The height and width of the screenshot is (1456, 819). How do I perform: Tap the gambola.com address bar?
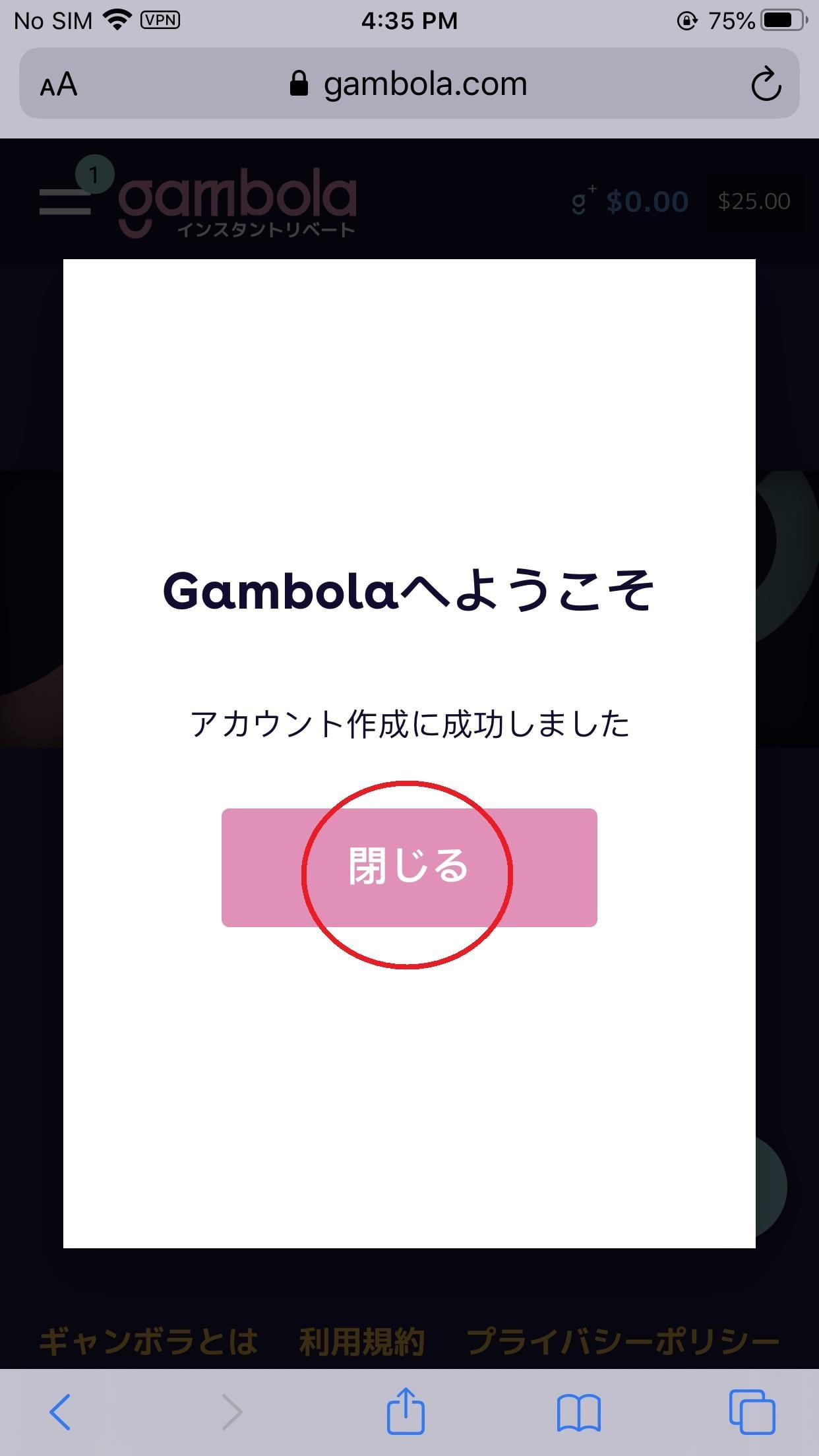coord(409,84)
